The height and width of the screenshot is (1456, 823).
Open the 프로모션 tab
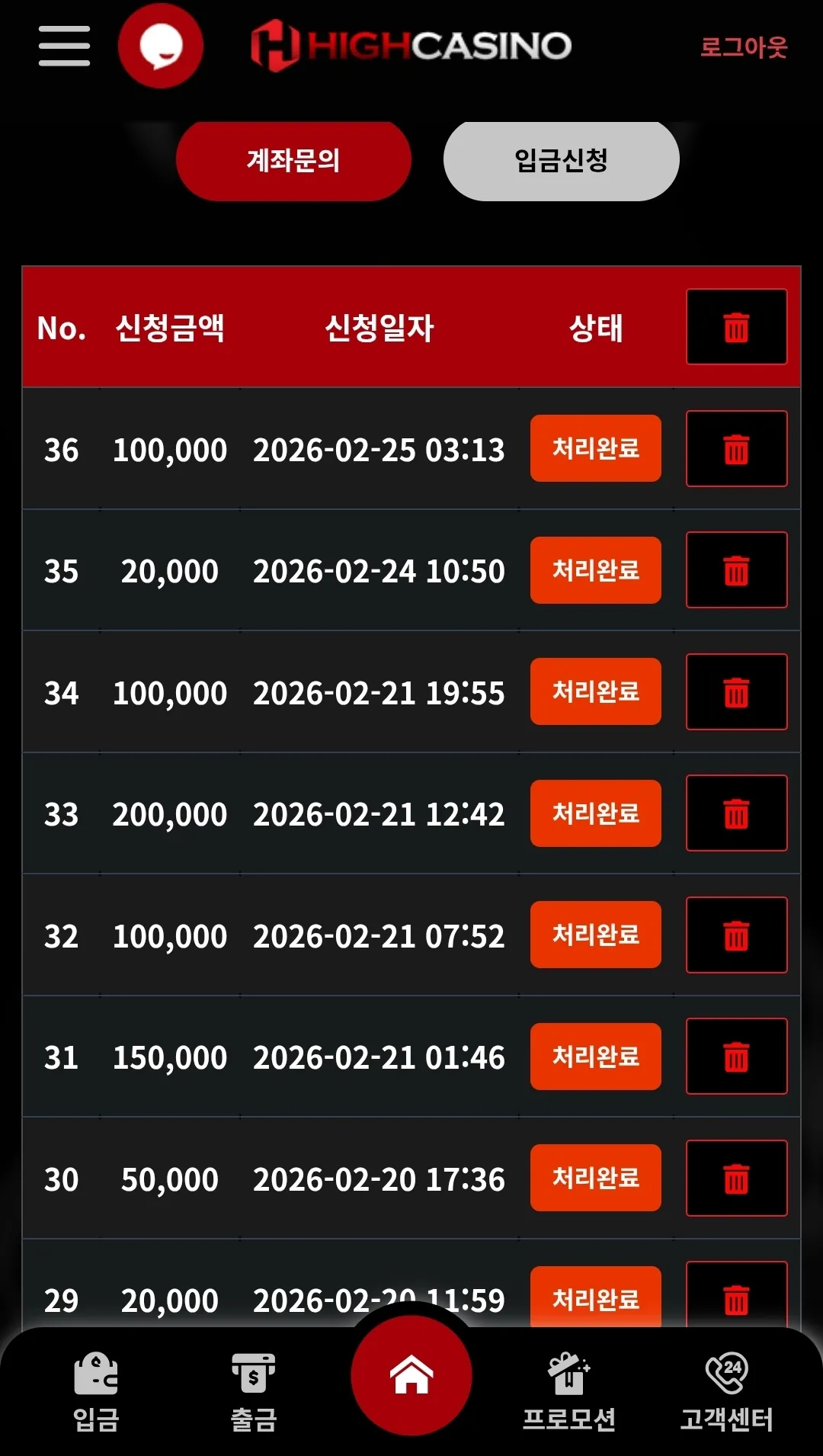click(569, 1393)
